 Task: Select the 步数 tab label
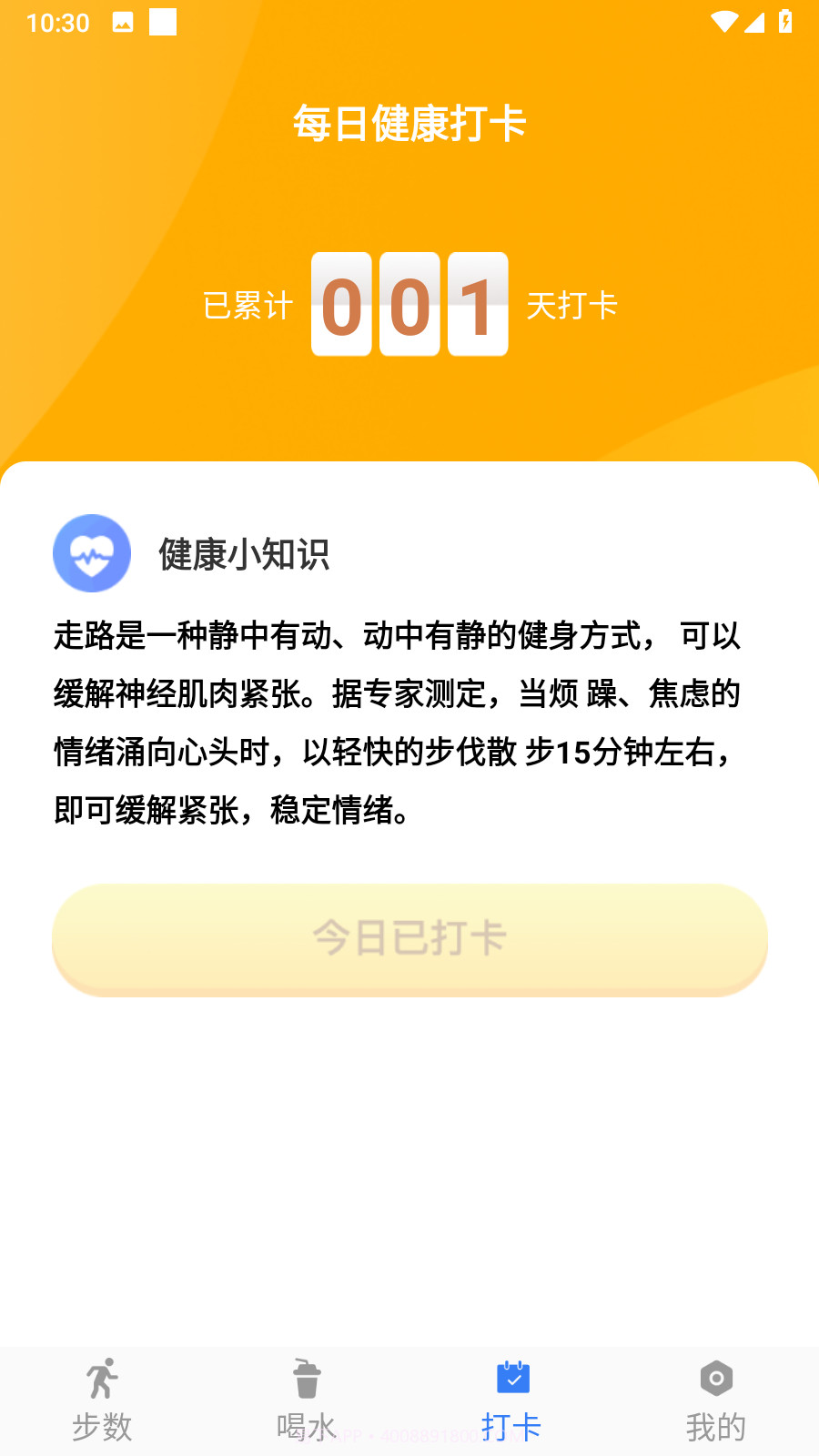100,1429
